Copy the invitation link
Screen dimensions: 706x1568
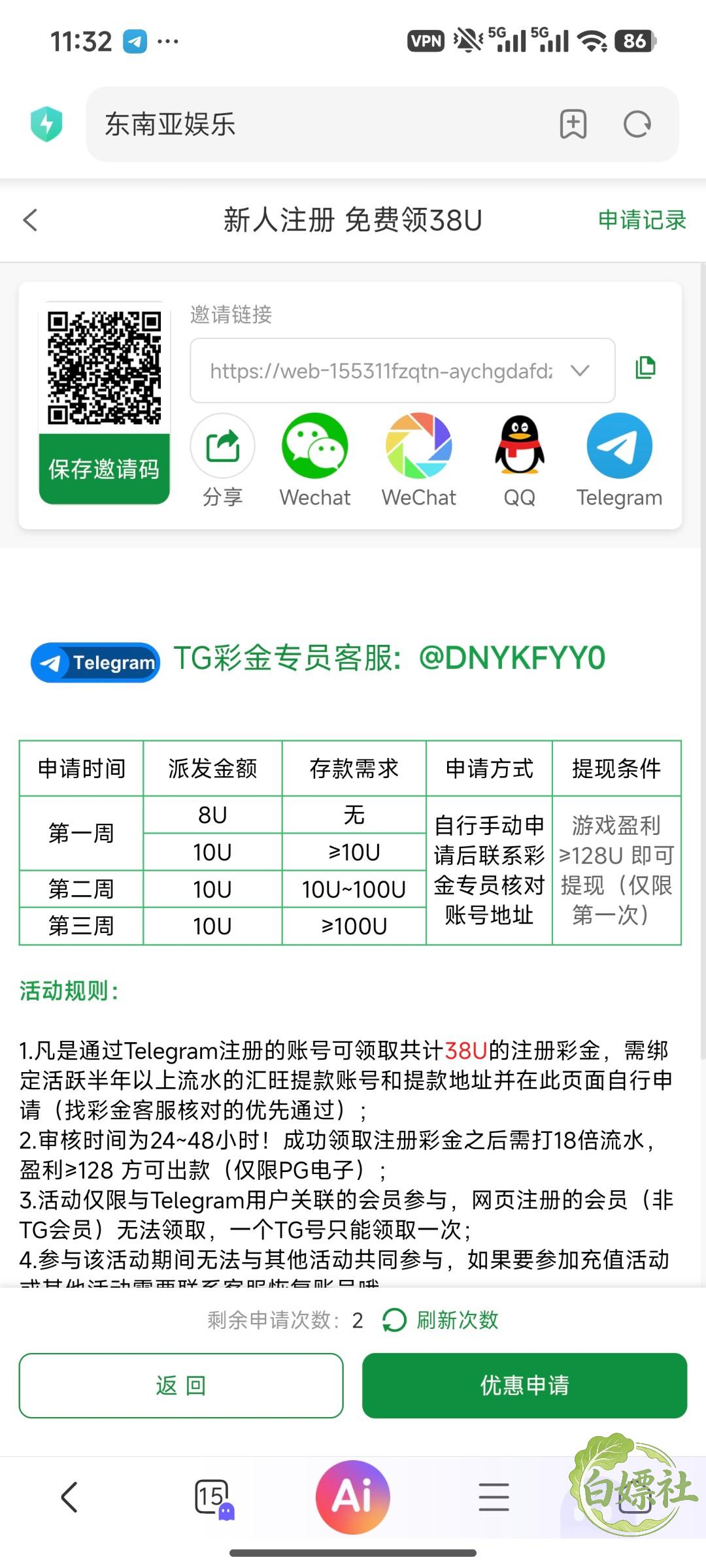point(646,368)
